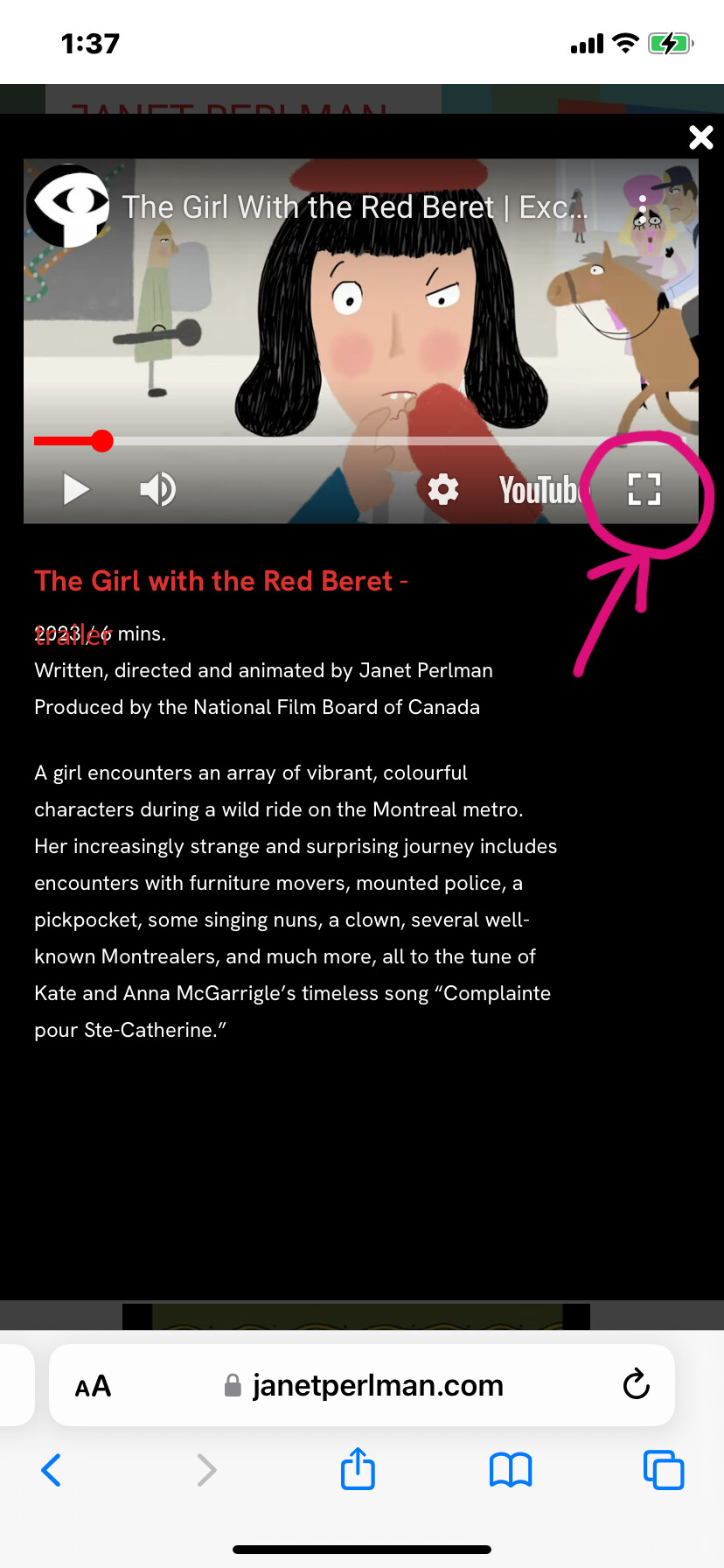Open the video's three-dot more menu
This screenshot has height=1568, width=724.
click(643, 208)
